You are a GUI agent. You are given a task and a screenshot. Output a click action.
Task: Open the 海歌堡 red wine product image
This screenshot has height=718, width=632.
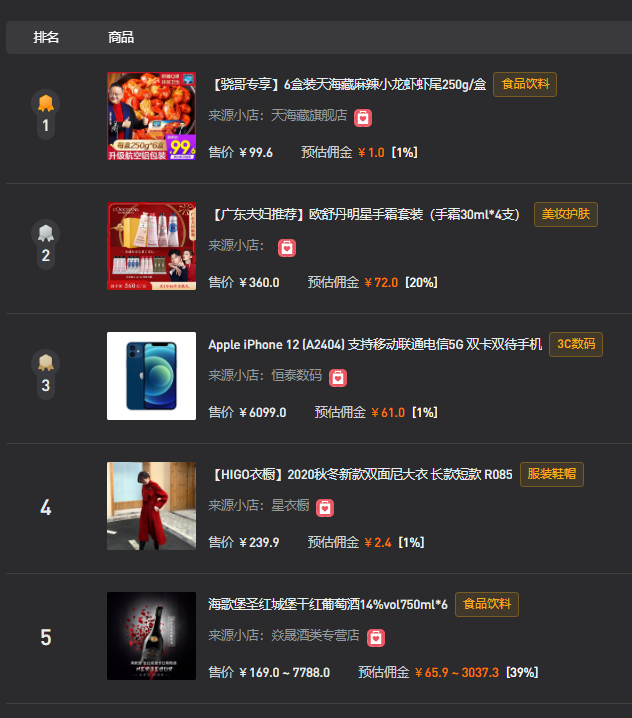pyautogui.click(x=151, y=636)
